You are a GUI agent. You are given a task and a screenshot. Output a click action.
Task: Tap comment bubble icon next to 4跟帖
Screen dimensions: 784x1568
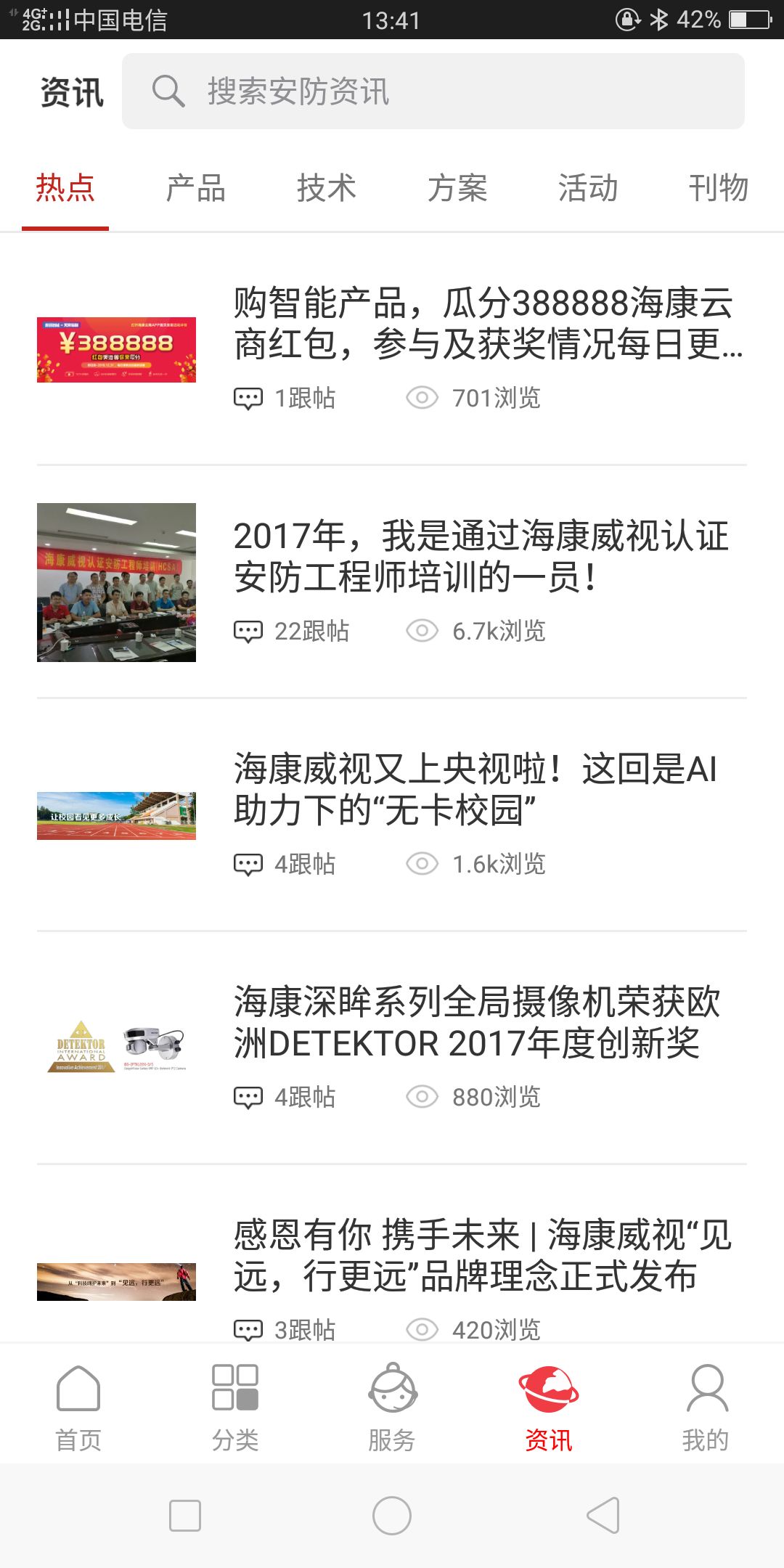pos(248,863)
